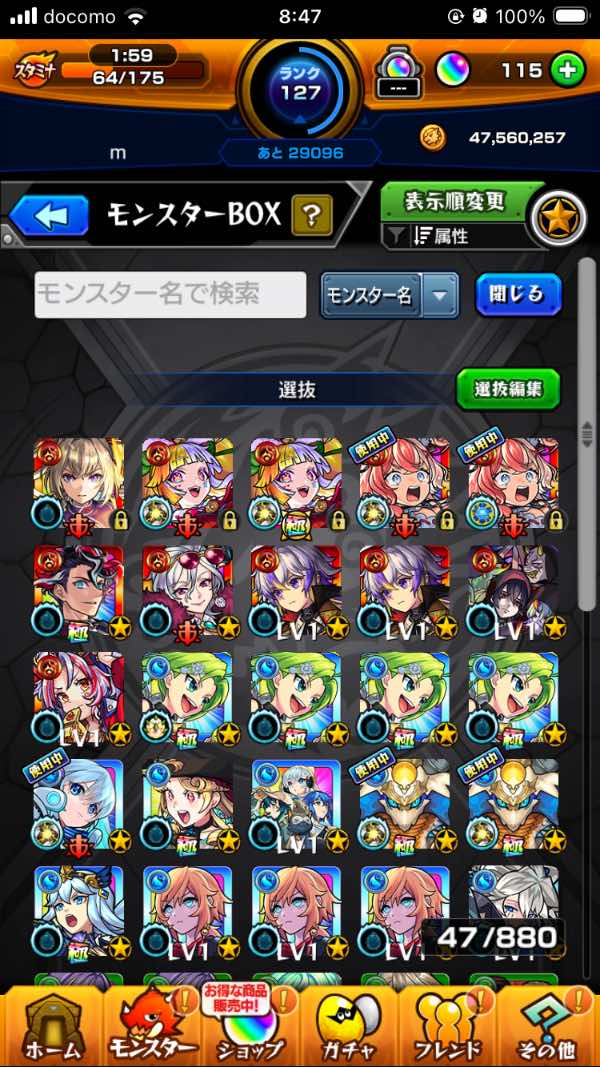Screen dimensions: 600x1067
Task: Focus the モンスター名で検索 search field
Action: coord(170,295)
